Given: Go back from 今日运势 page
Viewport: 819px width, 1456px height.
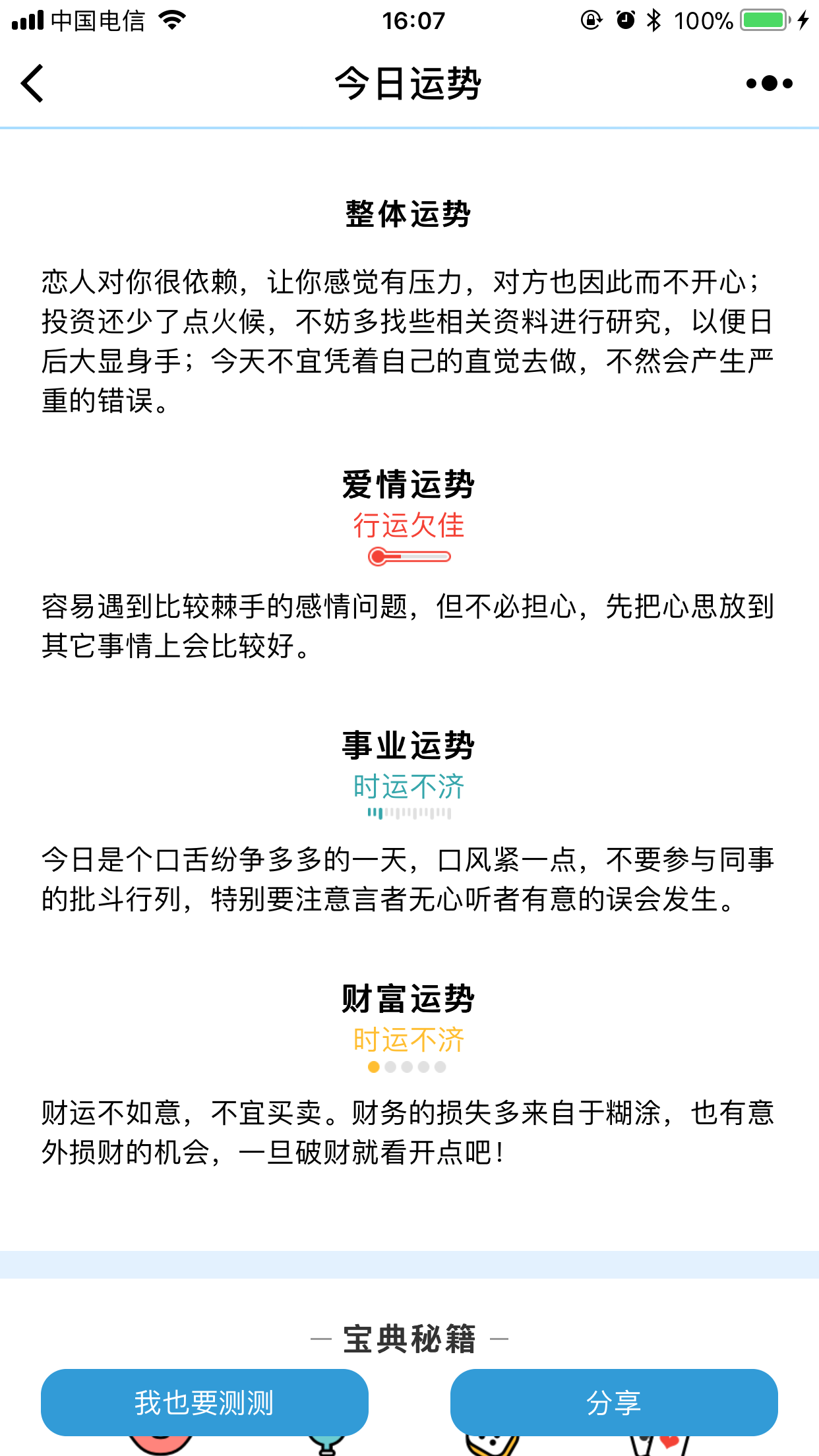Looking at the screenshot, I should (33, 84).
